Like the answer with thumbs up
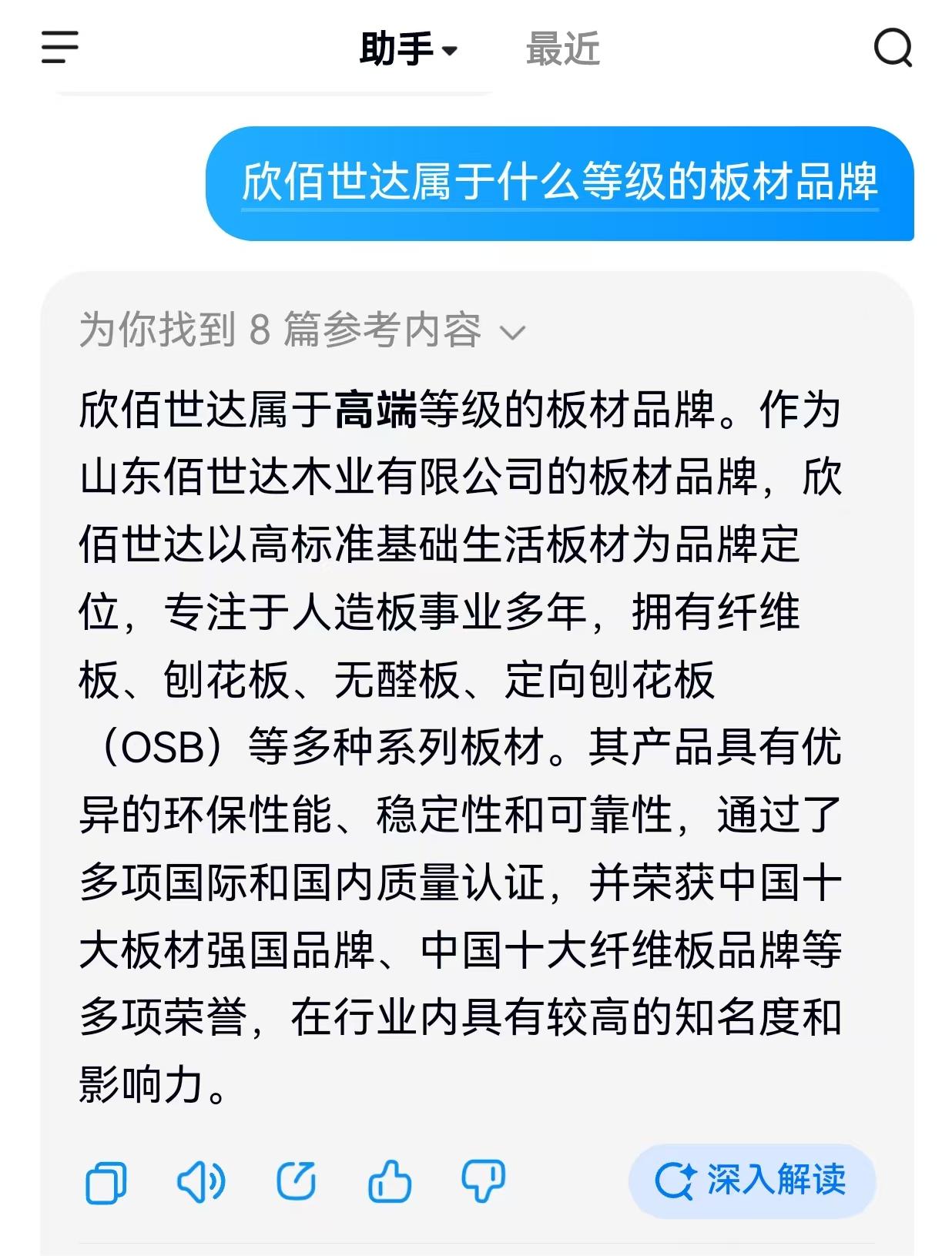The height and width of the screenshot is (1256, 952). (390, 1181)
